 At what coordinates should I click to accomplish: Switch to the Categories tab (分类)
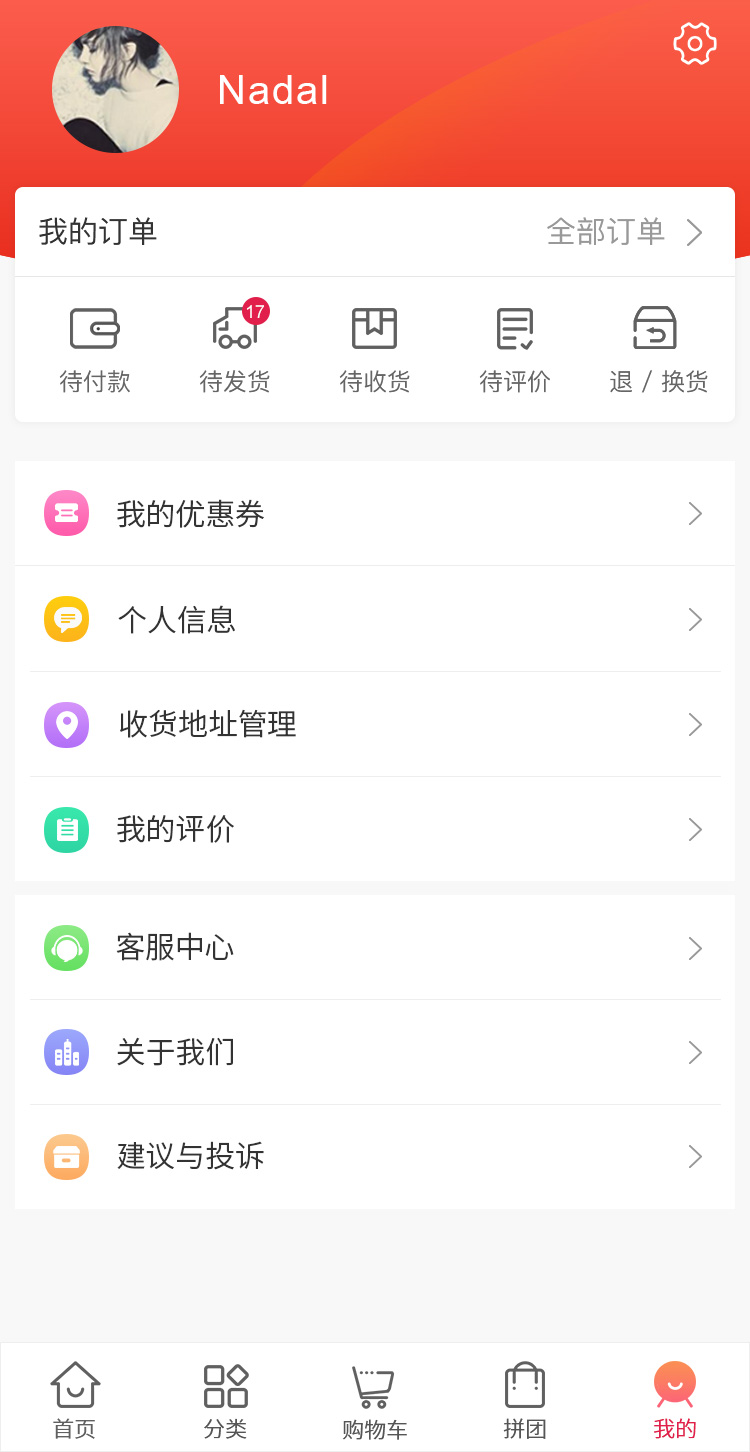tap(225, 1399)
